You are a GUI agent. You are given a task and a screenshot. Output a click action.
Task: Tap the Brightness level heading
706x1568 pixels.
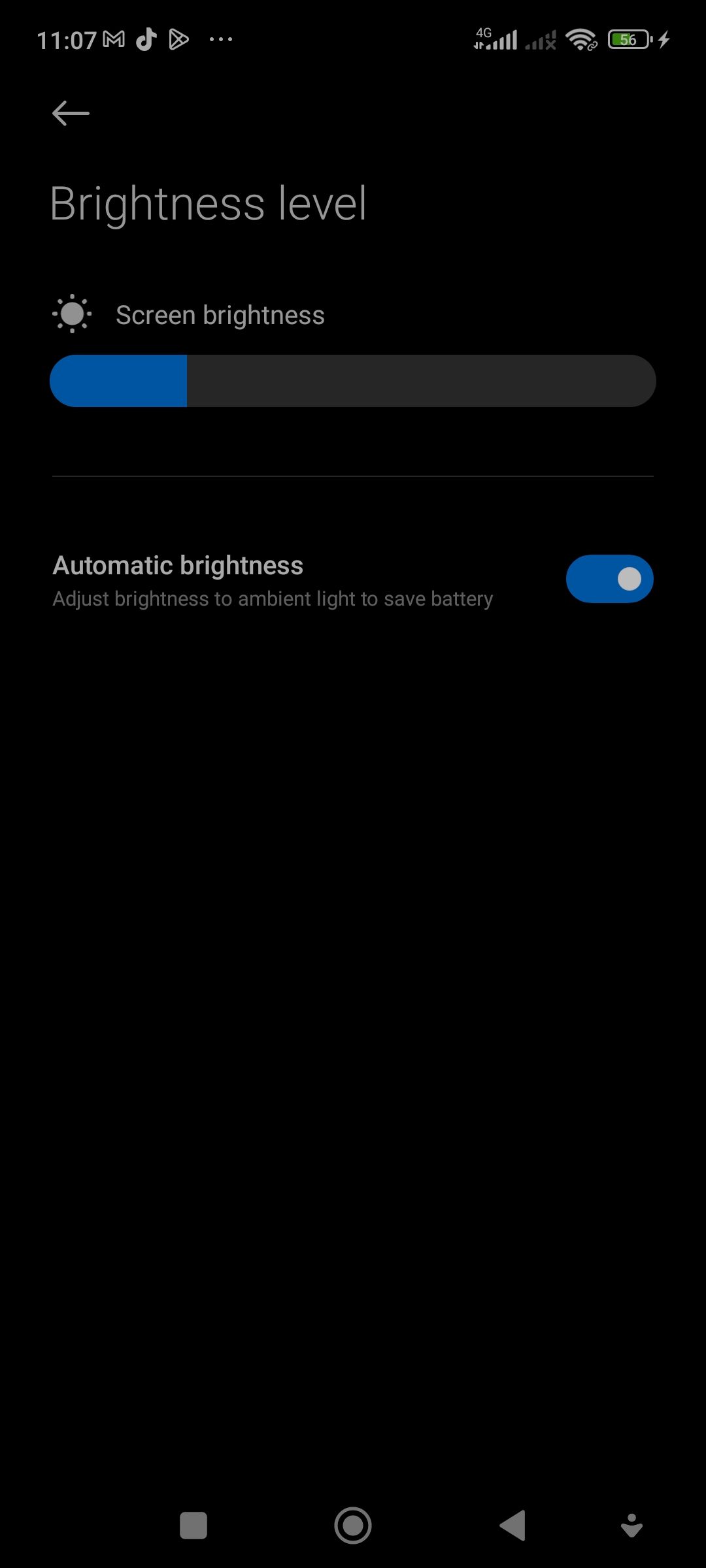(209, 203)
